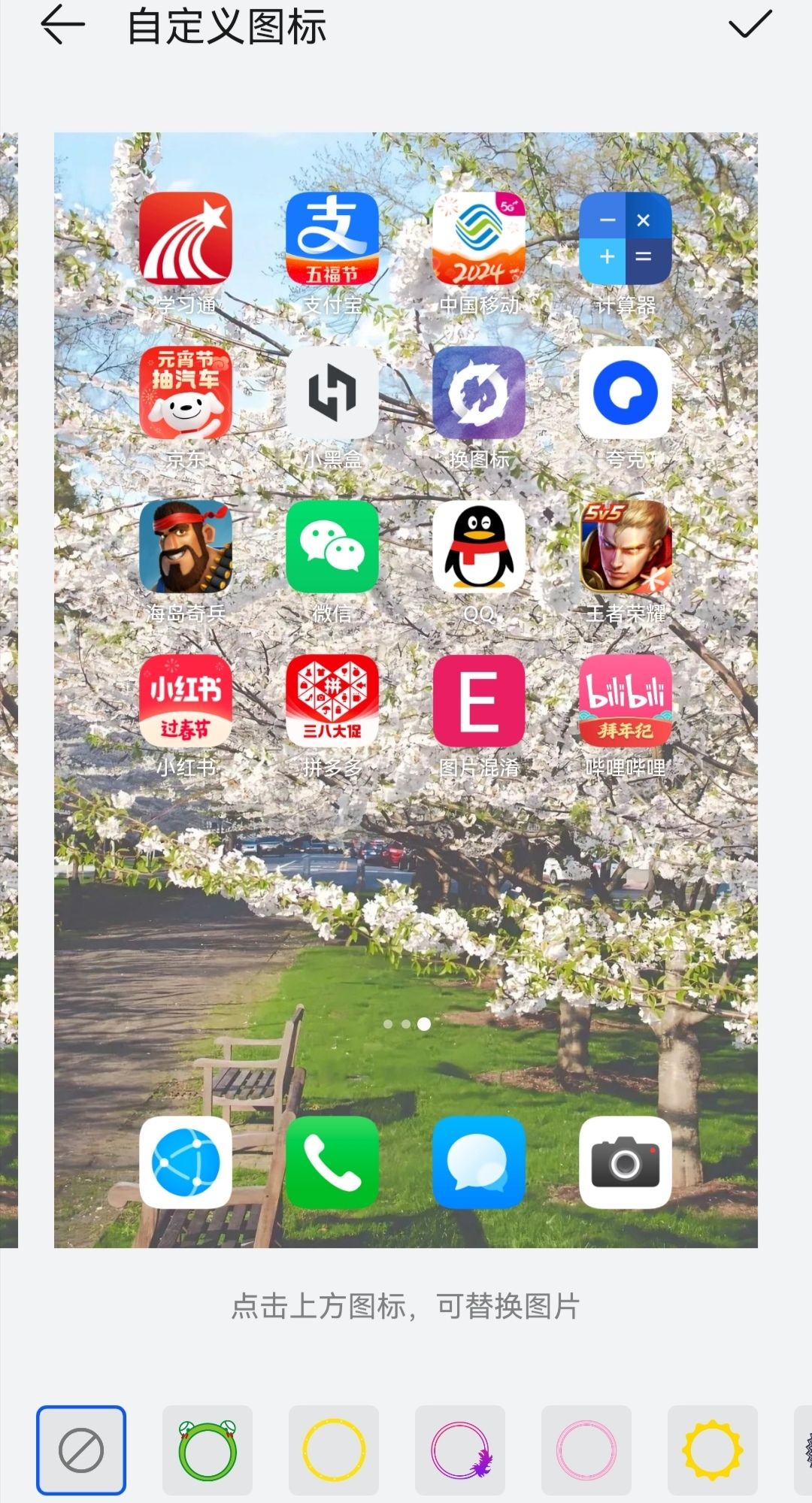Tap the 京东 icon to customize

186,392
